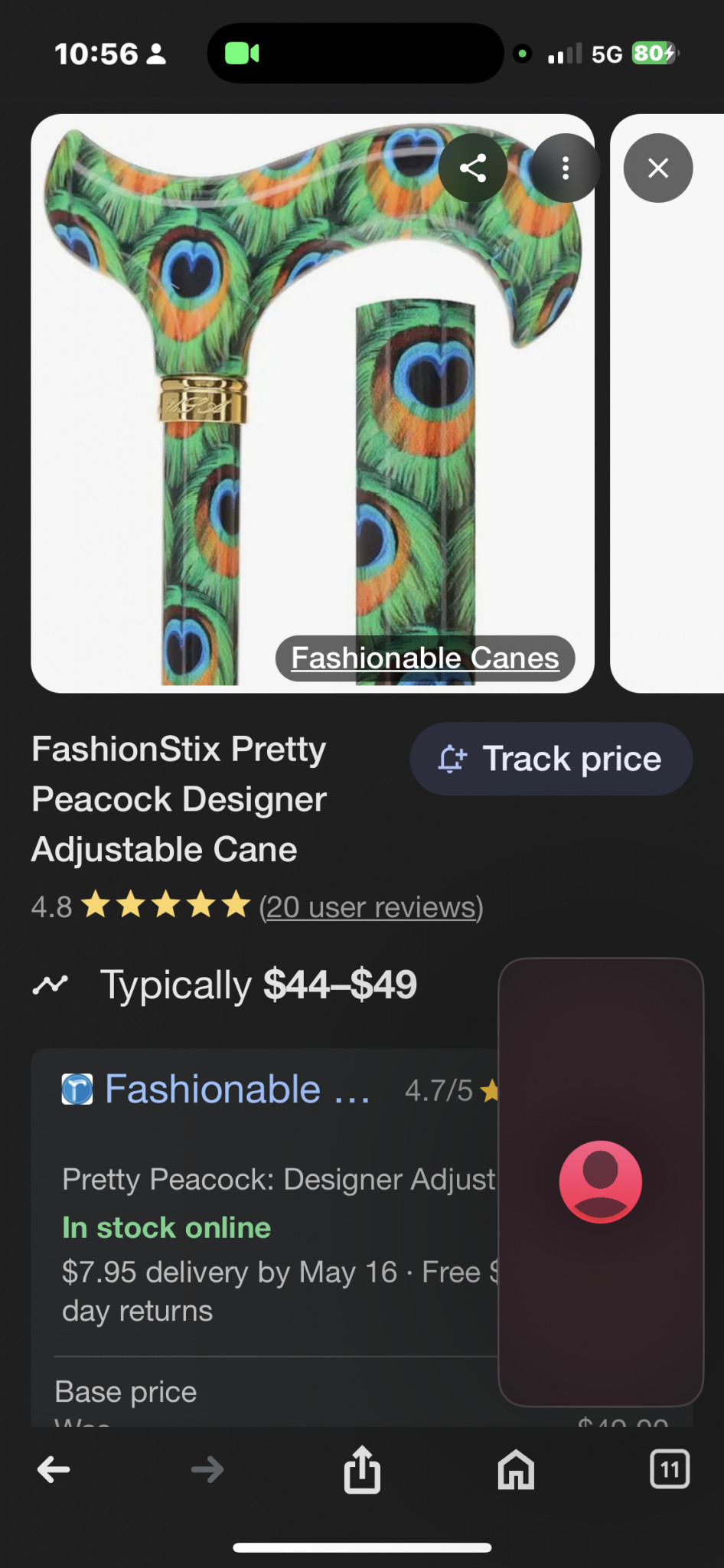Tap the floating video call window
Screen dimensions: 724x1568
pyautogui.click(x=601, y=1181)
